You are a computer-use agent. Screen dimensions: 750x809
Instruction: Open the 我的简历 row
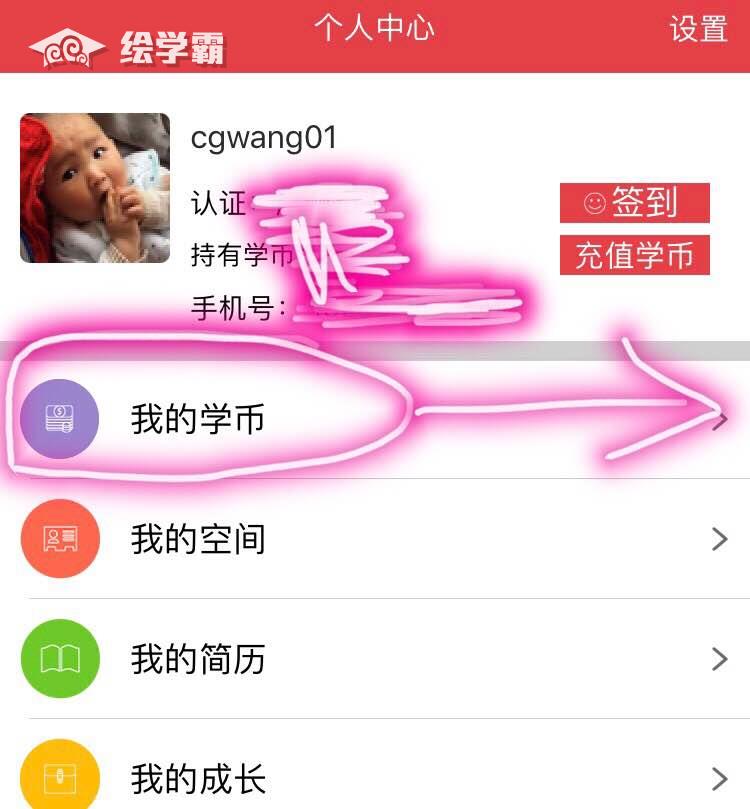pos(375,659)
